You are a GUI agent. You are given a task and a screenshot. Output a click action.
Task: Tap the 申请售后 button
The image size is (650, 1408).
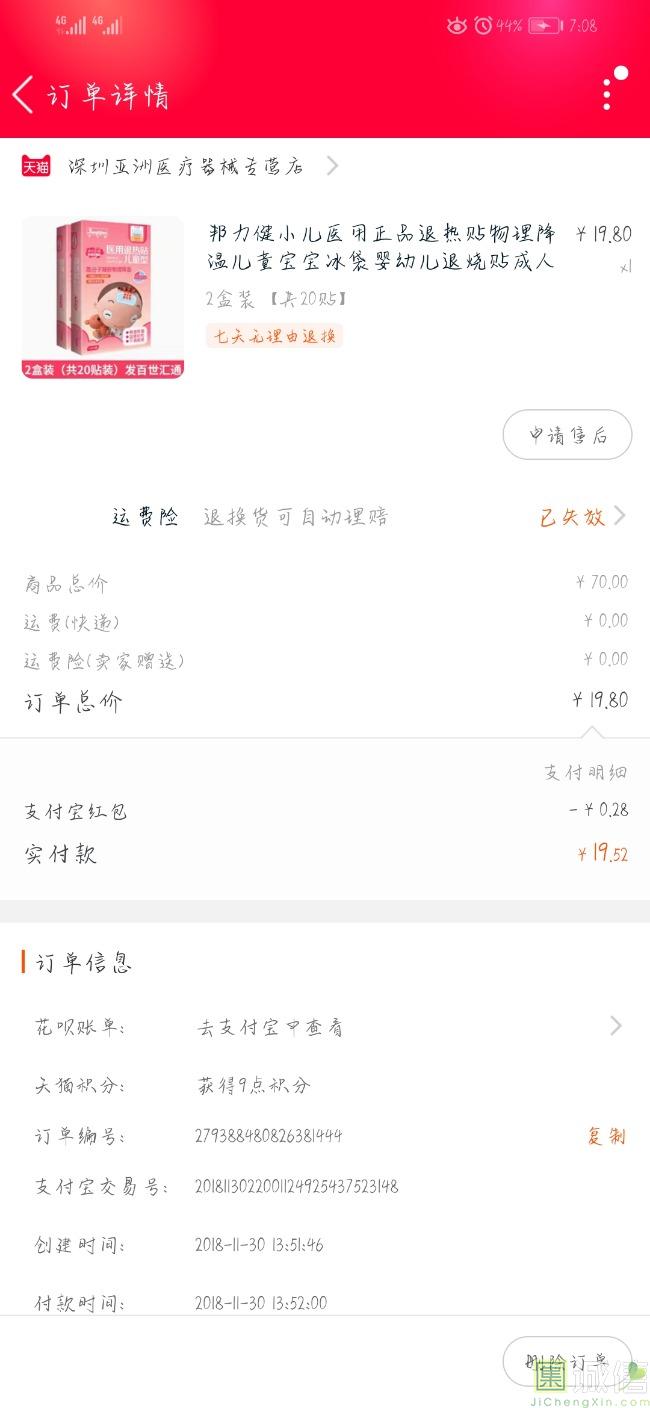(567, 435)
